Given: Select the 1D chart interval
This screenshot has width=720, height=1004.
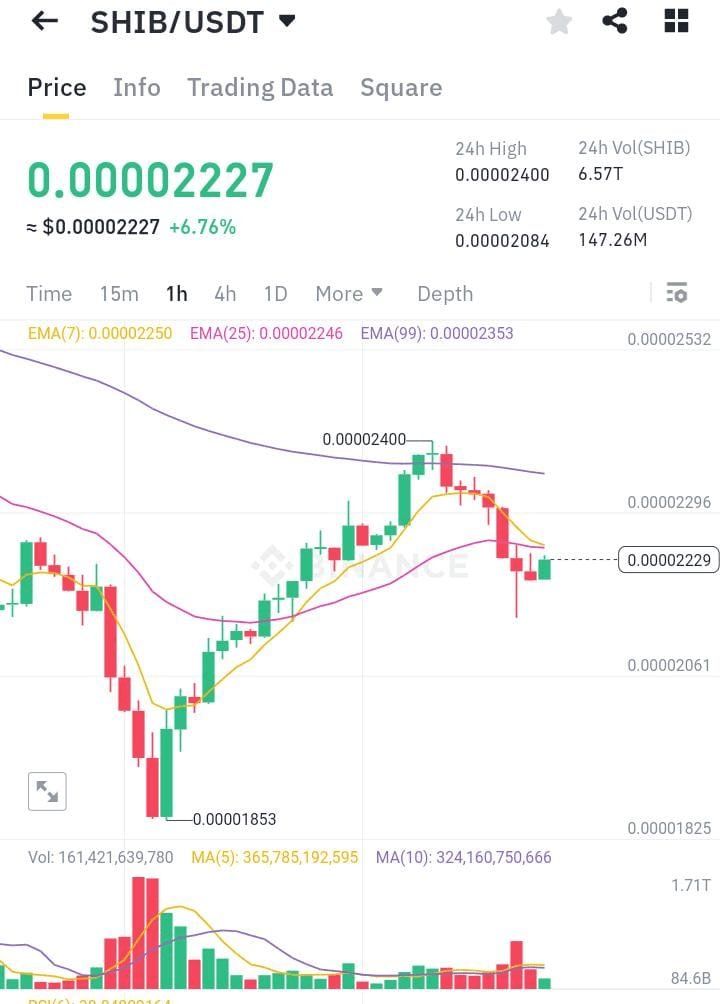Looking at the screenshot, I should [275, 294].
